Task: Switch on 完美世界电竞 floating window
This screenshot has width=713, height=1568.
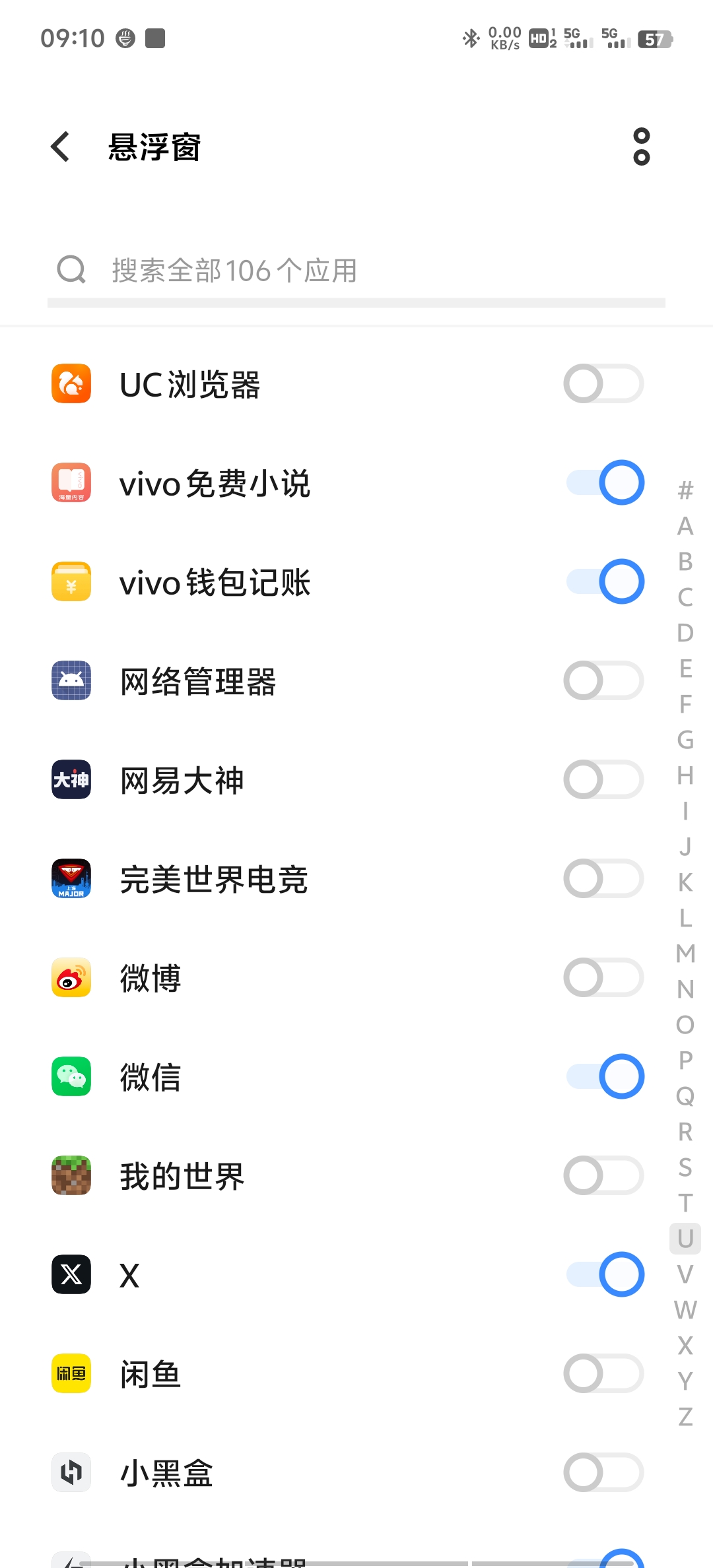Action: (603, 878)
